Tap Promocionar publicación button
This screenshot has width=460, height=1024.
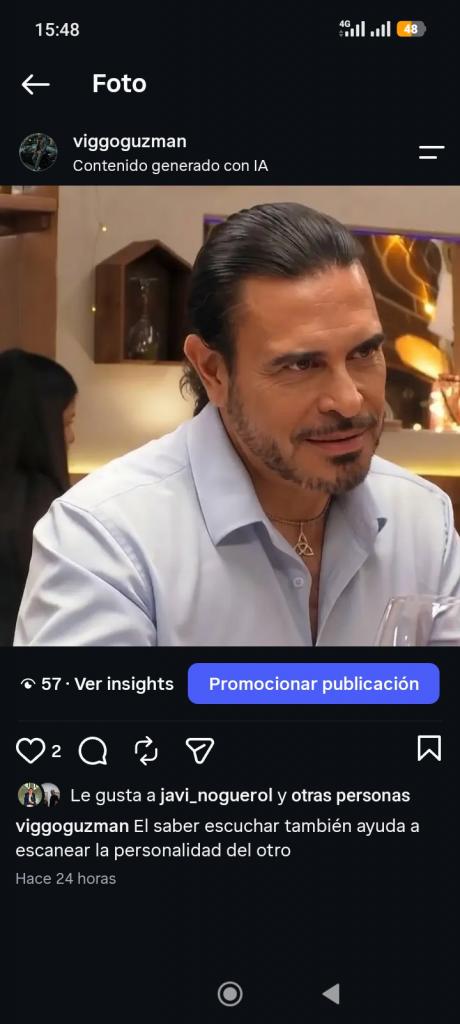point(314,684)
